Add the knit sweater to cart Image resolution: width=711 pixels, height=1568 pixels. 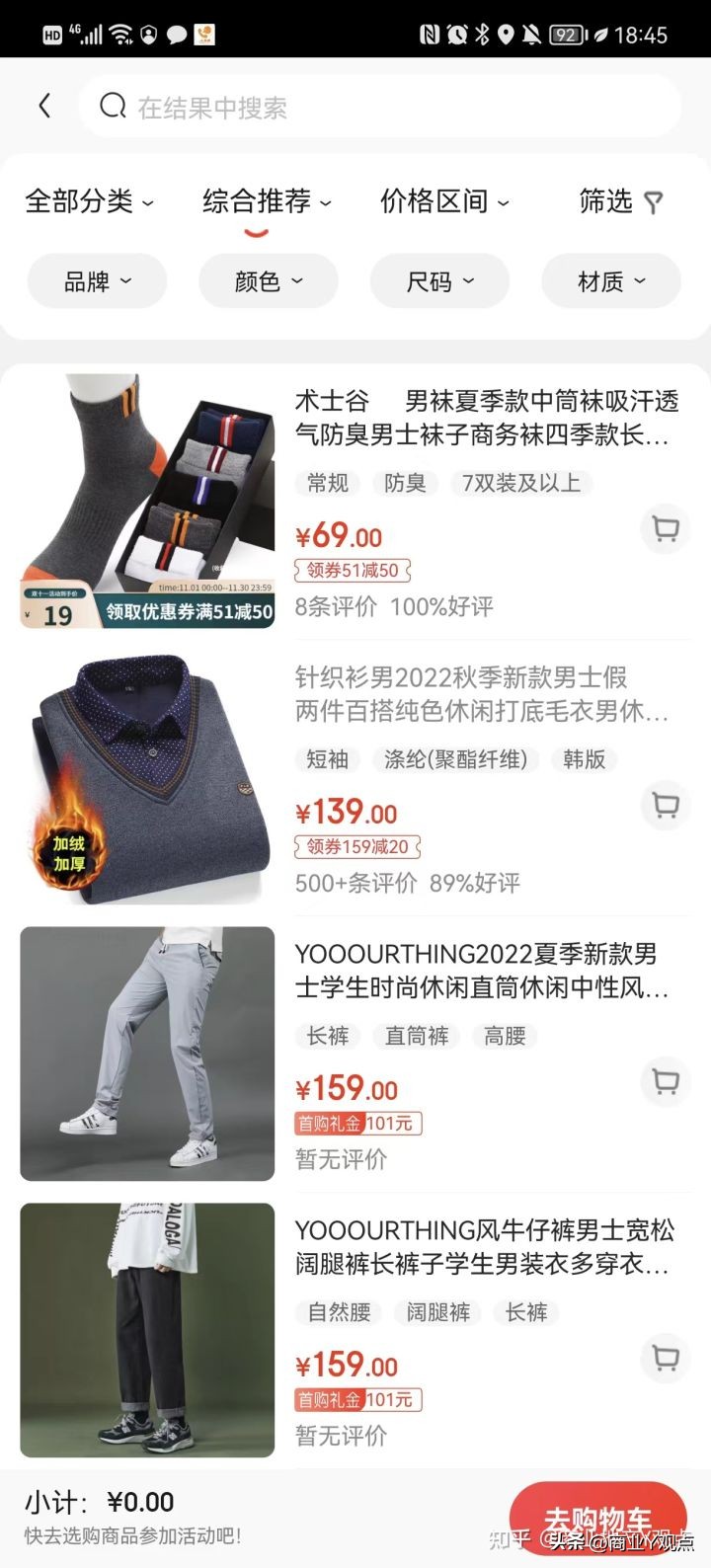pos(665,806)
